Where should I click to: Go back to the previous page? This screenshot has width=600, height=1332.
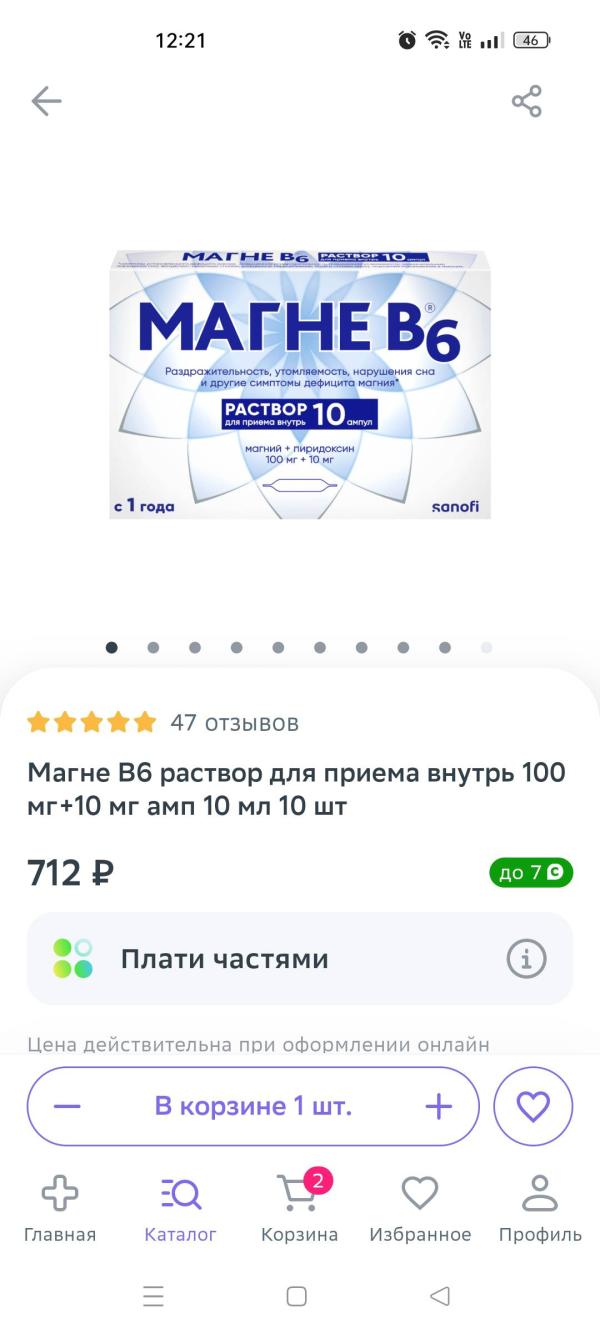tap(46, 101)
